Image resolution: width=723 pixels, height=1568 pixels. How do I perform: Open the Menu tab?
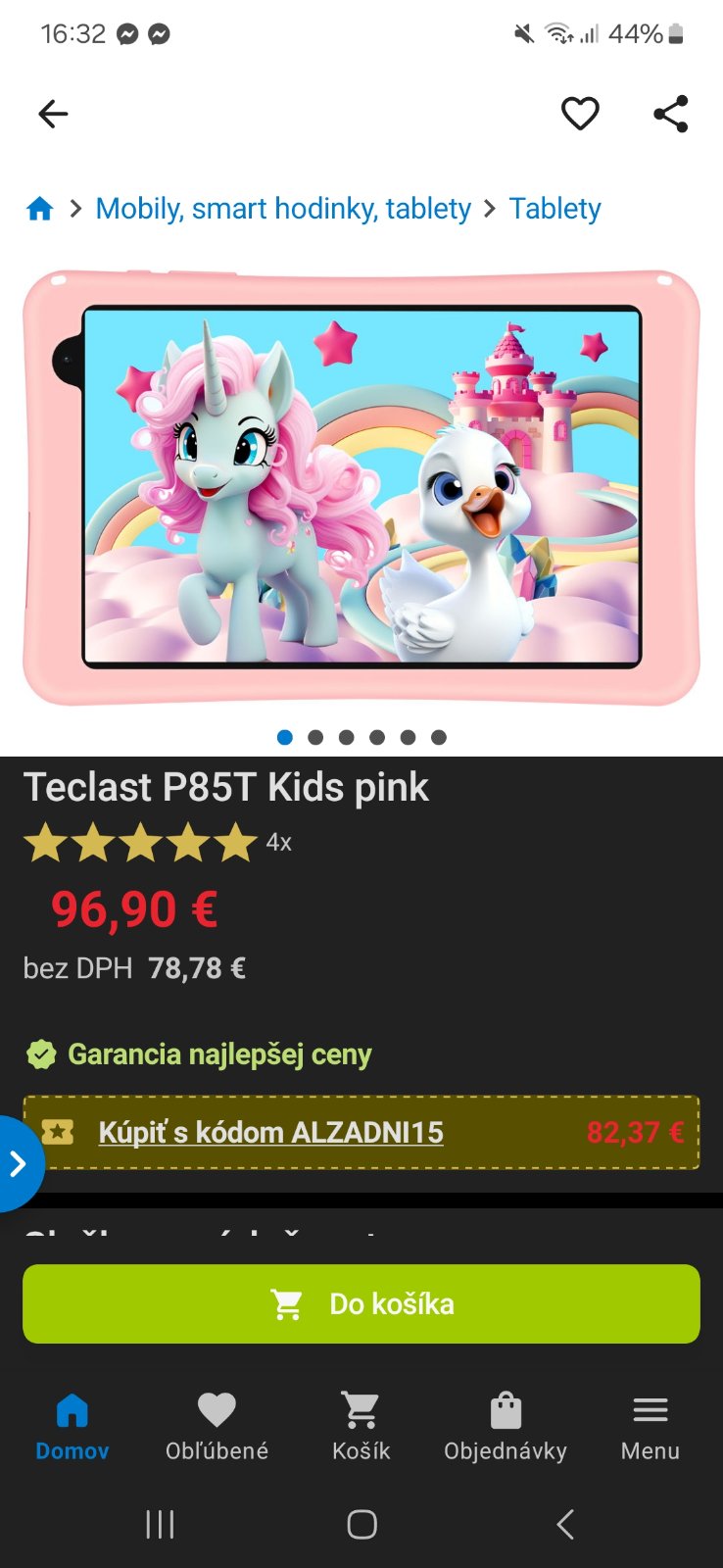click(x=650, y=1427)
